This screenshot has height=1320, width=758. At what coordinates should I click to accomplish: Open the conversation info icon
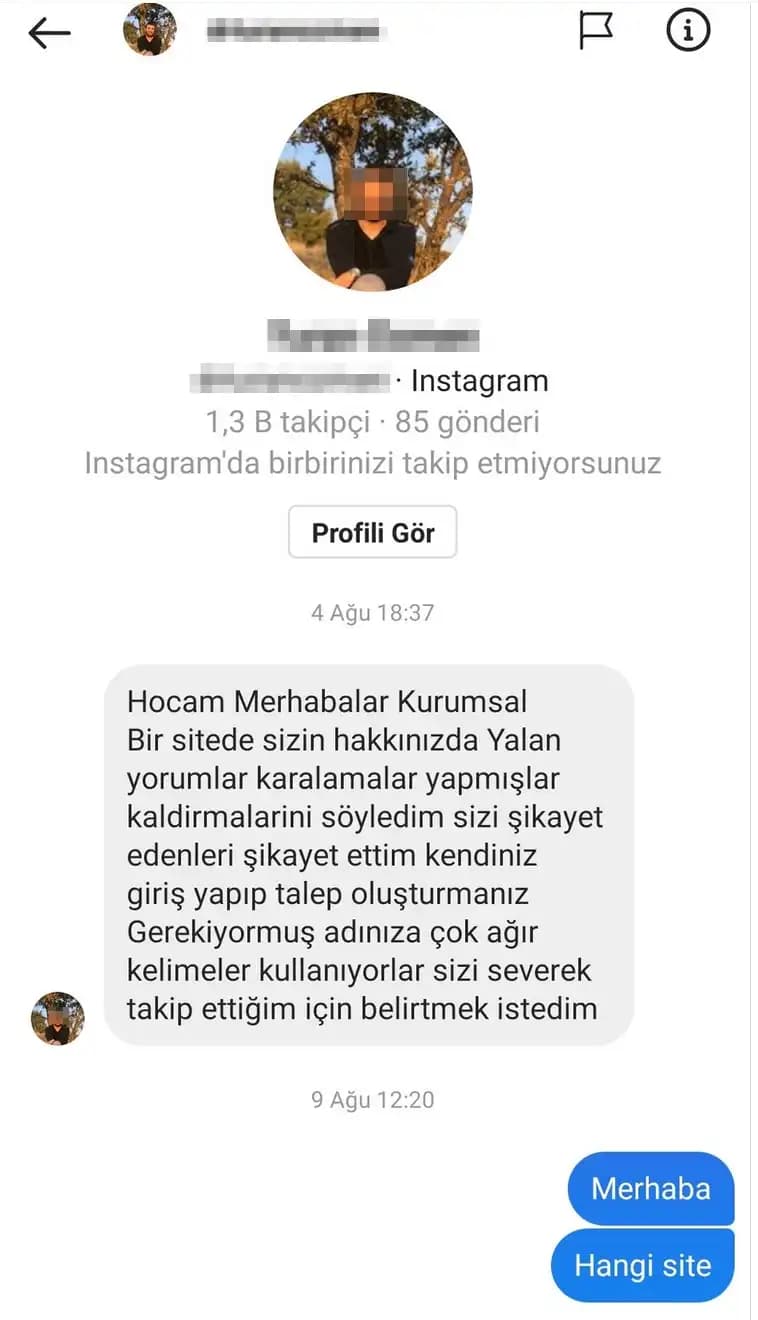(x=688, y=31)
